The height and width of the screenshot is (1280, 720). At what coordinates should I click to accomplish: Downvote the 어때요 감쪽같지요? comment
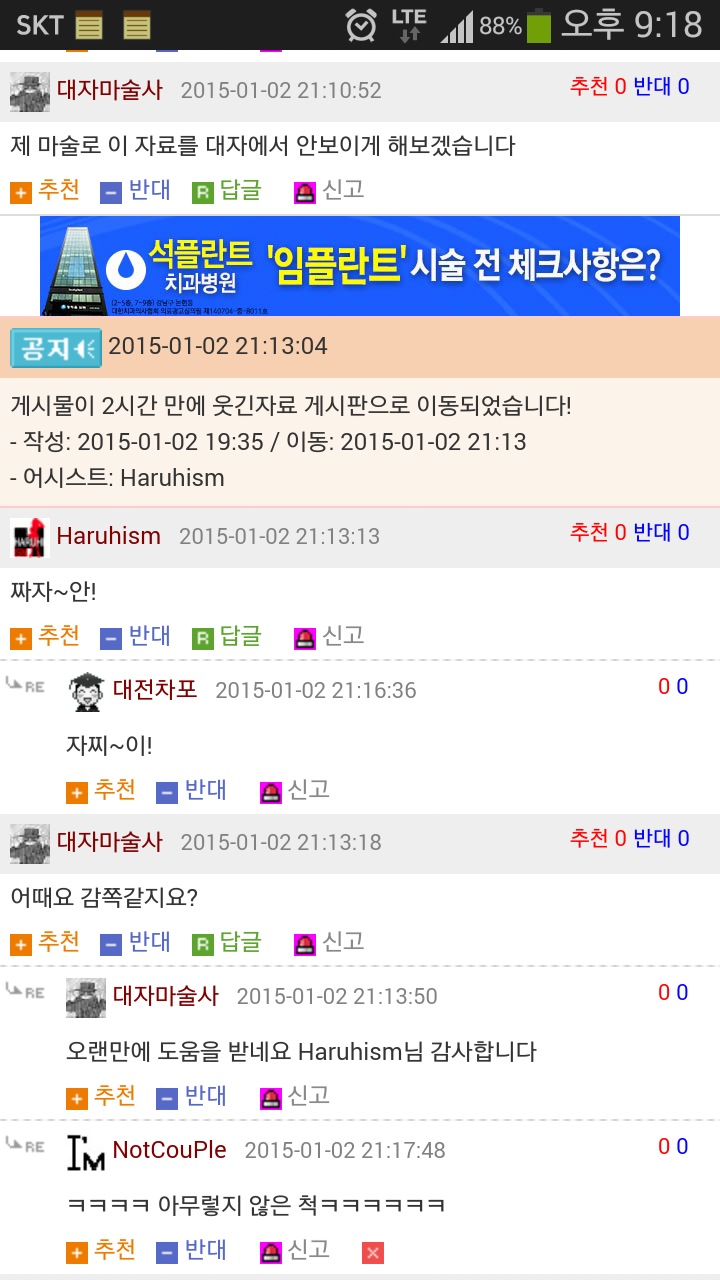(135, 942)
